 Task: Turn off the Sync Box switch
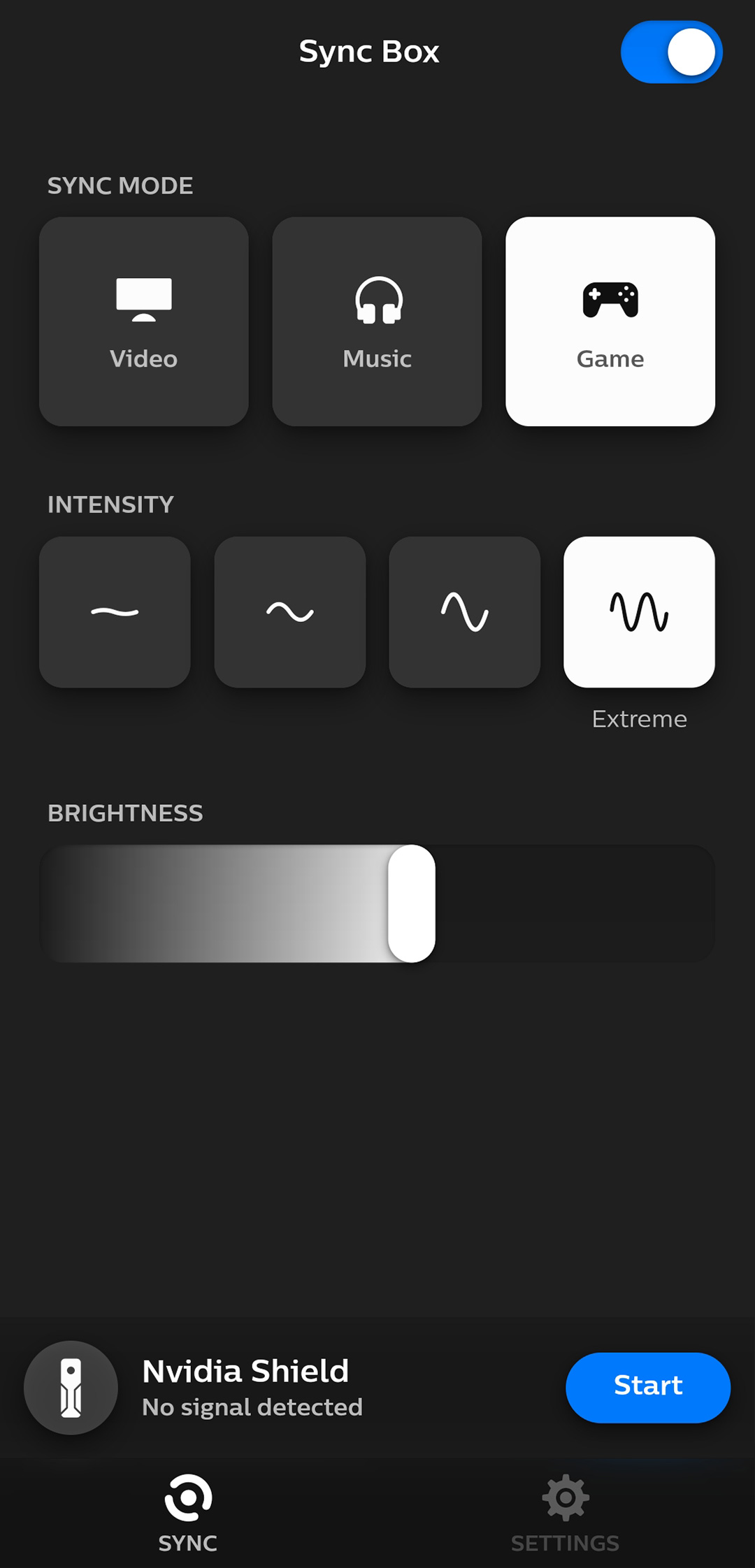click(x=671, y=52)
